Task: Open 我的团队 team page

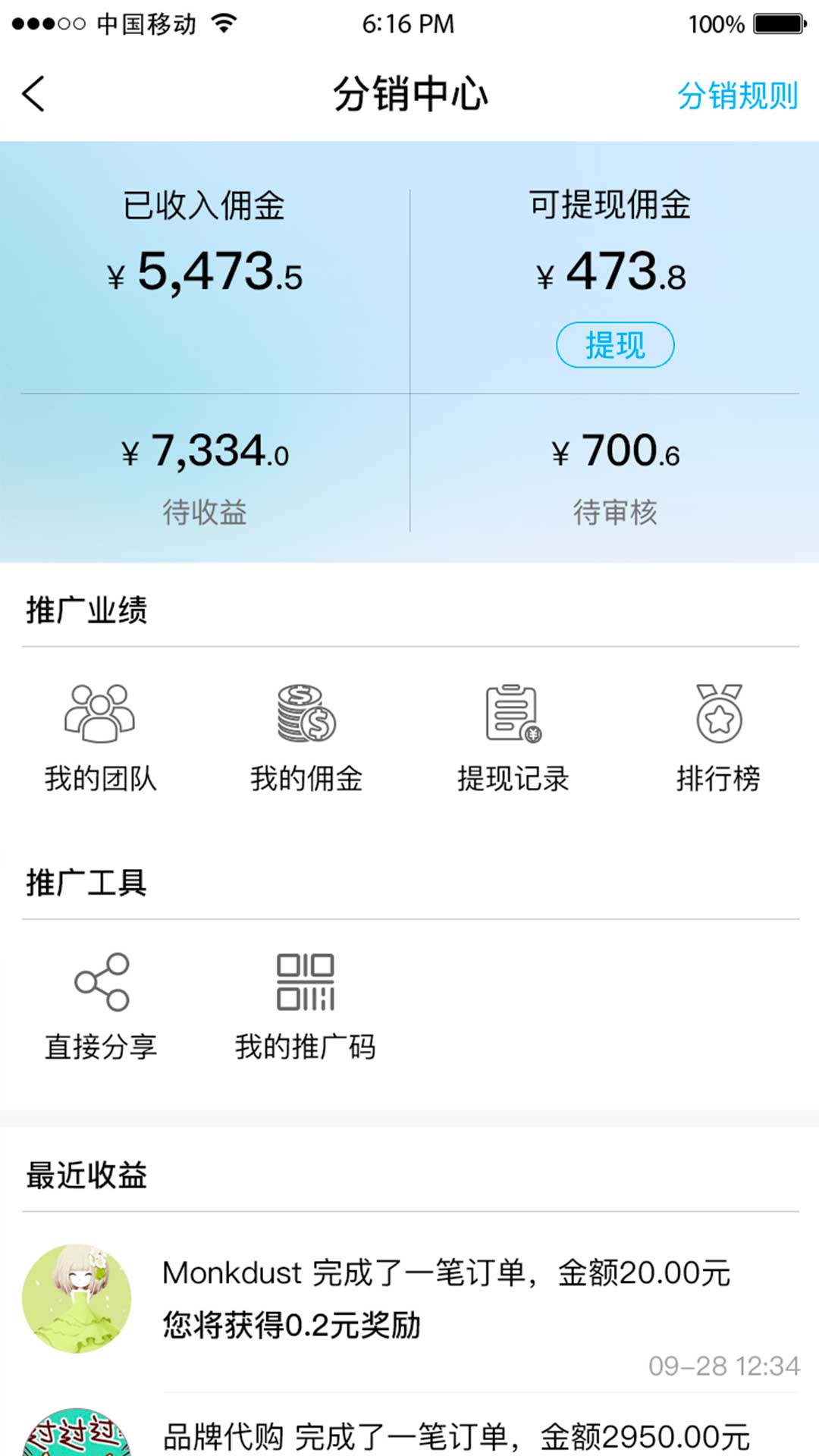Action: pos(100,737)
